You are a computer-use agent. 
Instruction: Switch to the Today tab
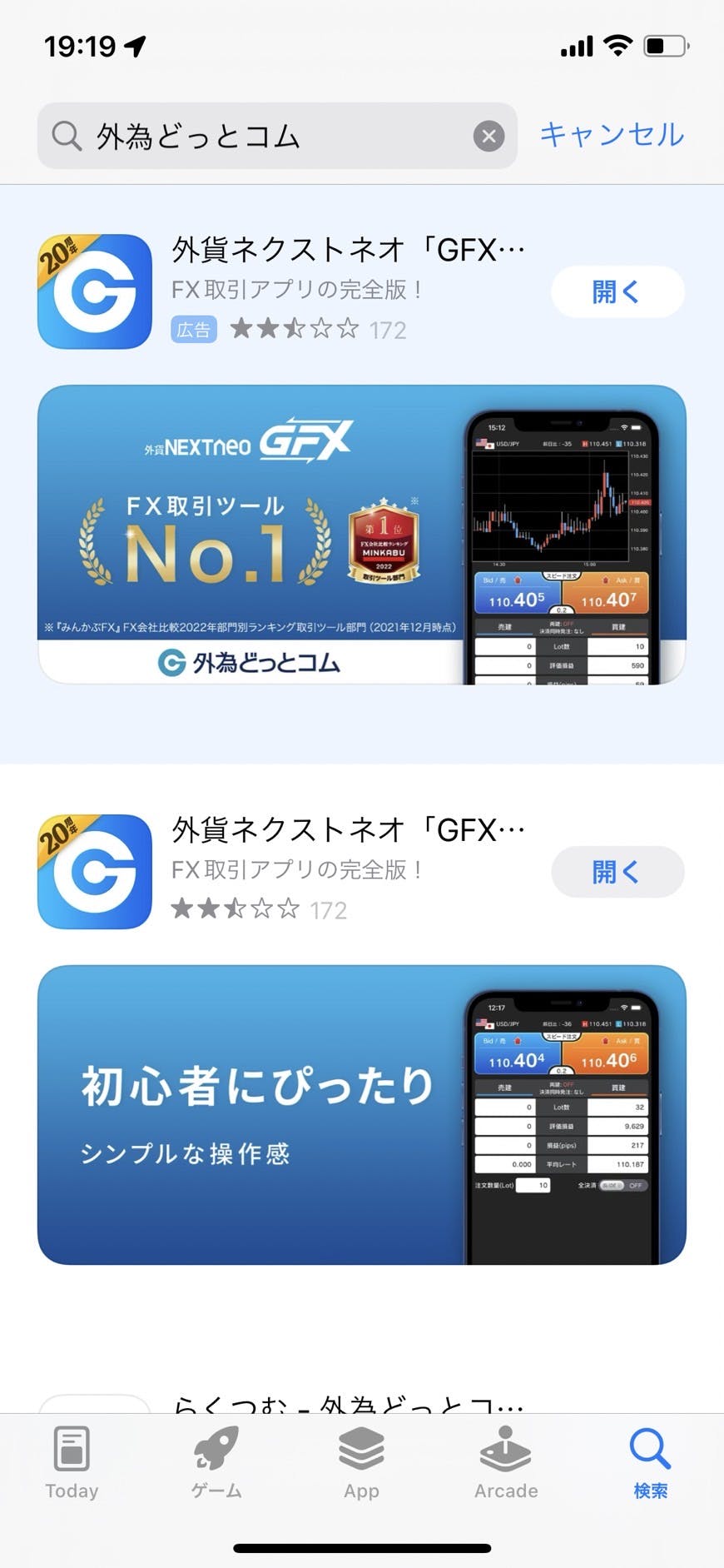[72, 1463]
